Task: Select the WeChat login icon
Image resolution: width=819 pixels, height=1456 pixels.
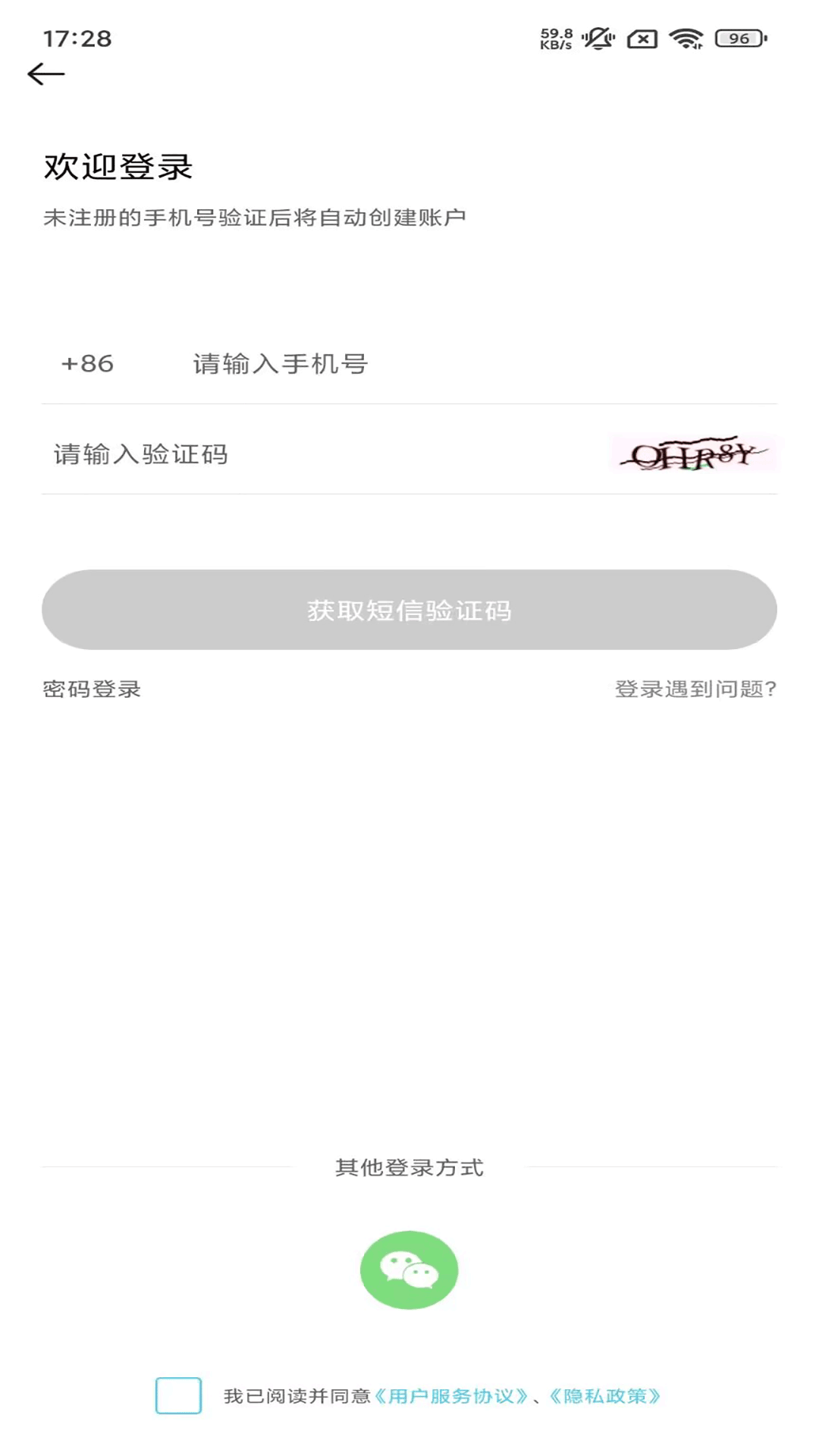Action: [x=409, y=1269]
